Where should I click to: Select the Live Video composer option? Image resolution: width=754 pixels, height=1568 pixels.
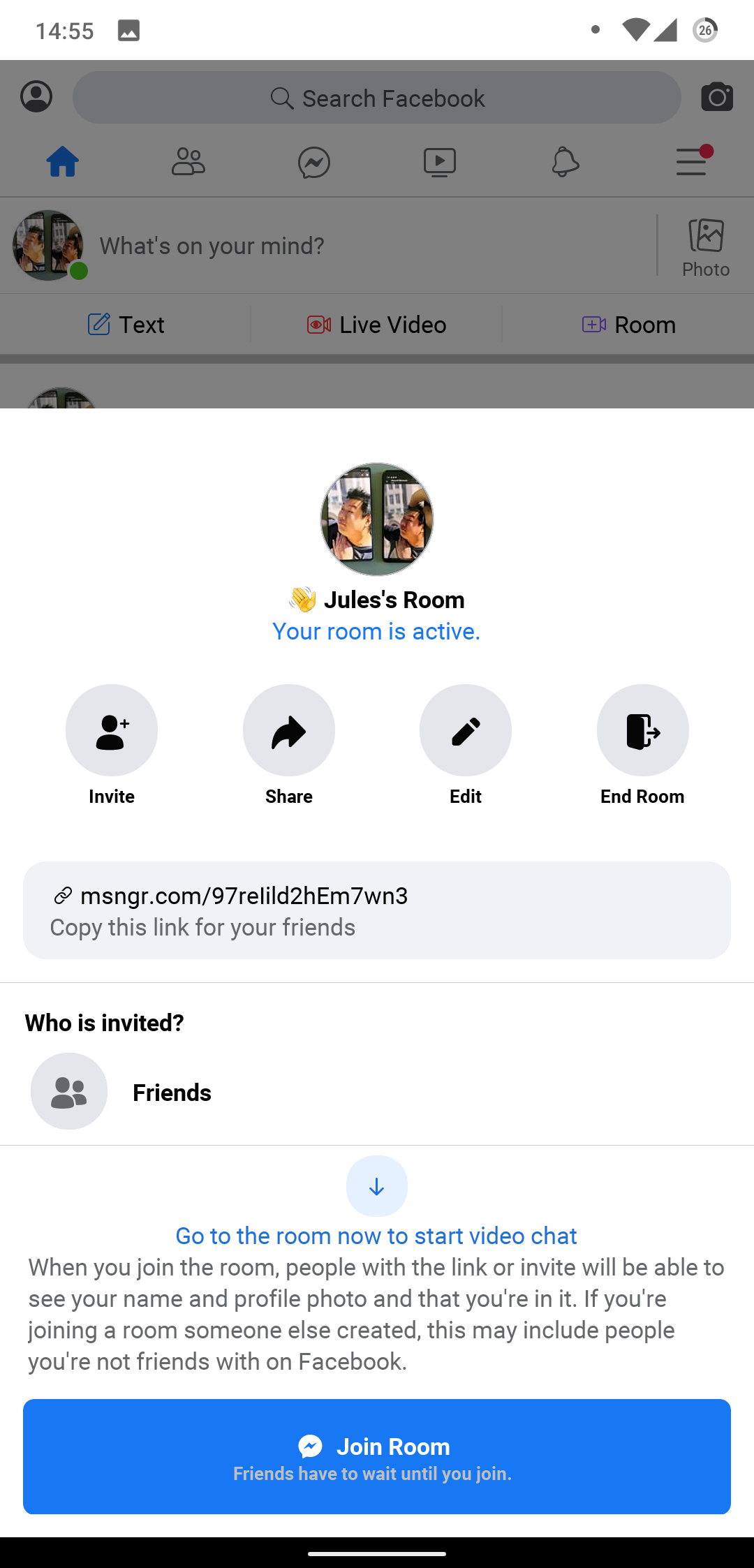[376, 324]
